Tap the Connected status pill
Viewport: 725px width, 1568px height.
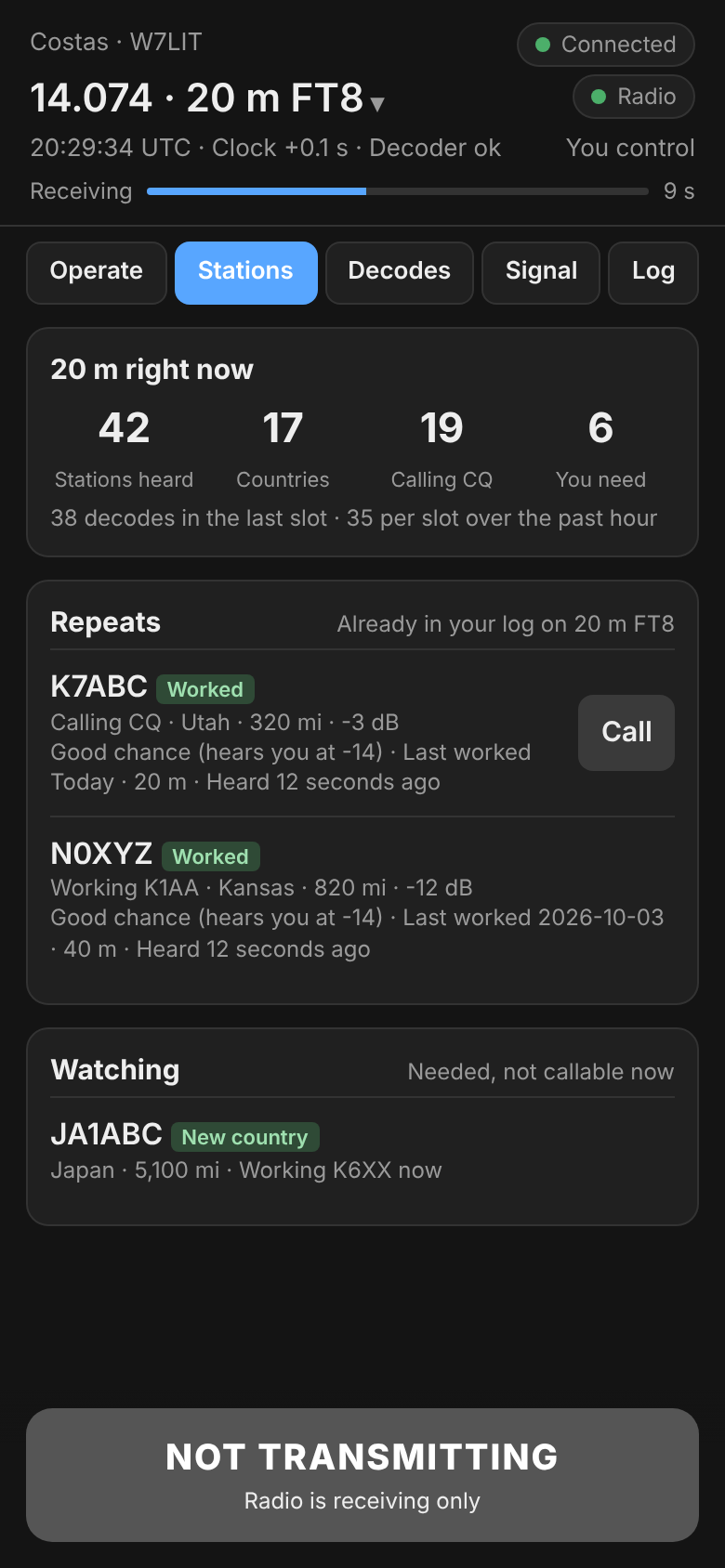(x=606, y=45)
